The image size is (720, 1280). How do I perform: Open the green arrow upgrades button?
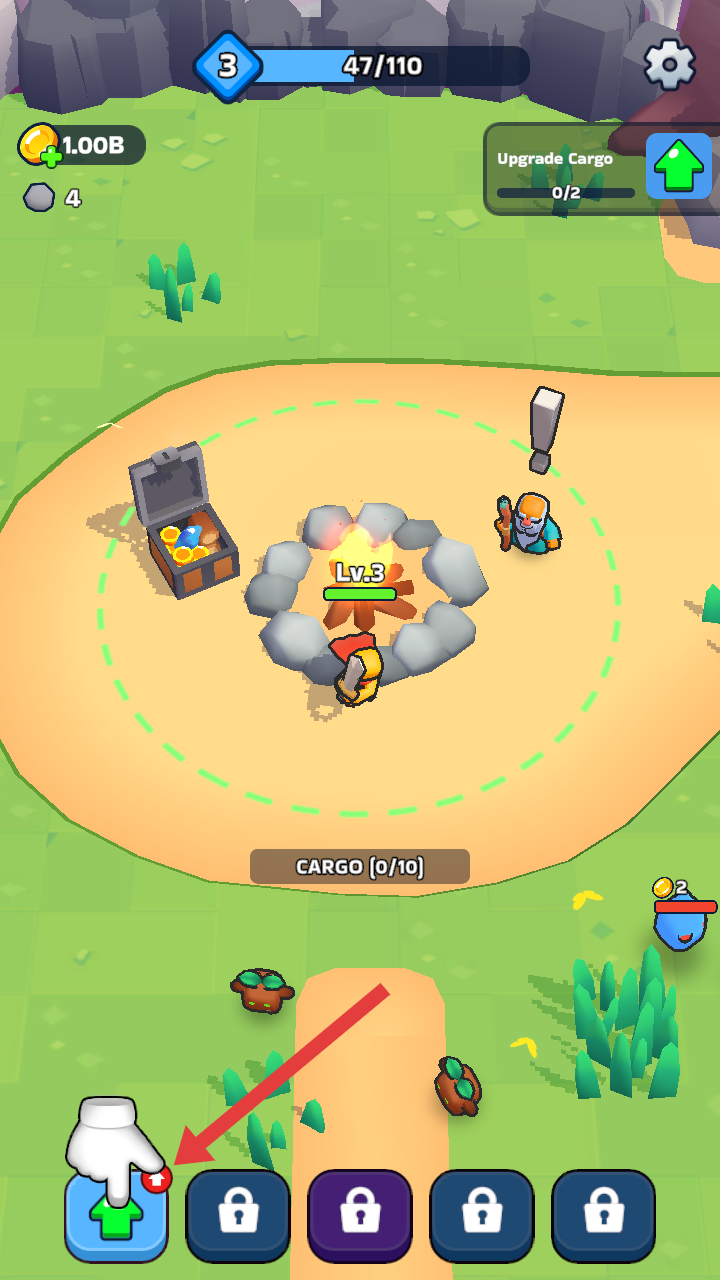tap(116, 1215)
